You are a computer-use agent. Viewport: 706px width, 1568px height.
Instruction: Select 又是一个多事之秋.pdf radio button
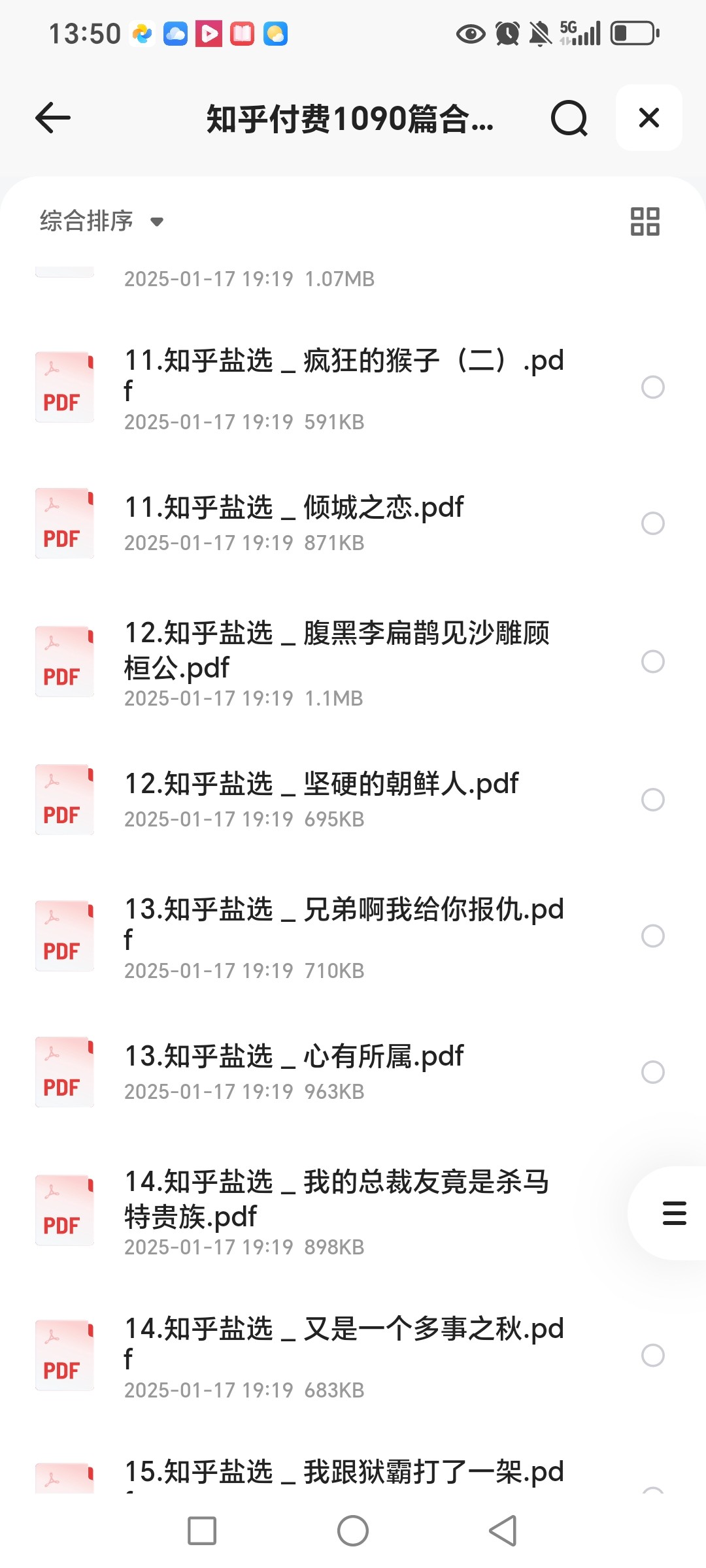653,1355
